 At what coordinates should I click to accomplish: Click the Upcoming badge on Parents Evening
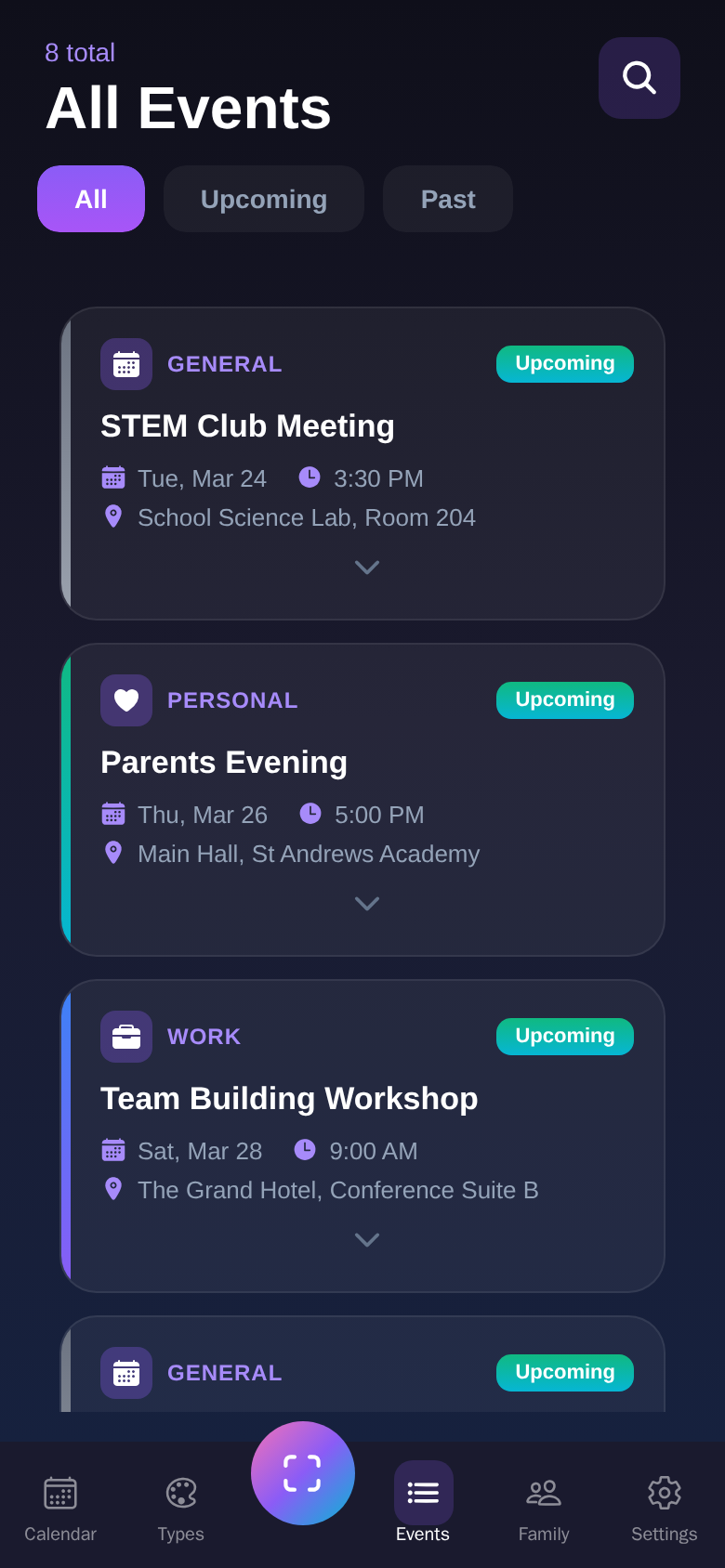pyautogui.click(x=564, y=700)
